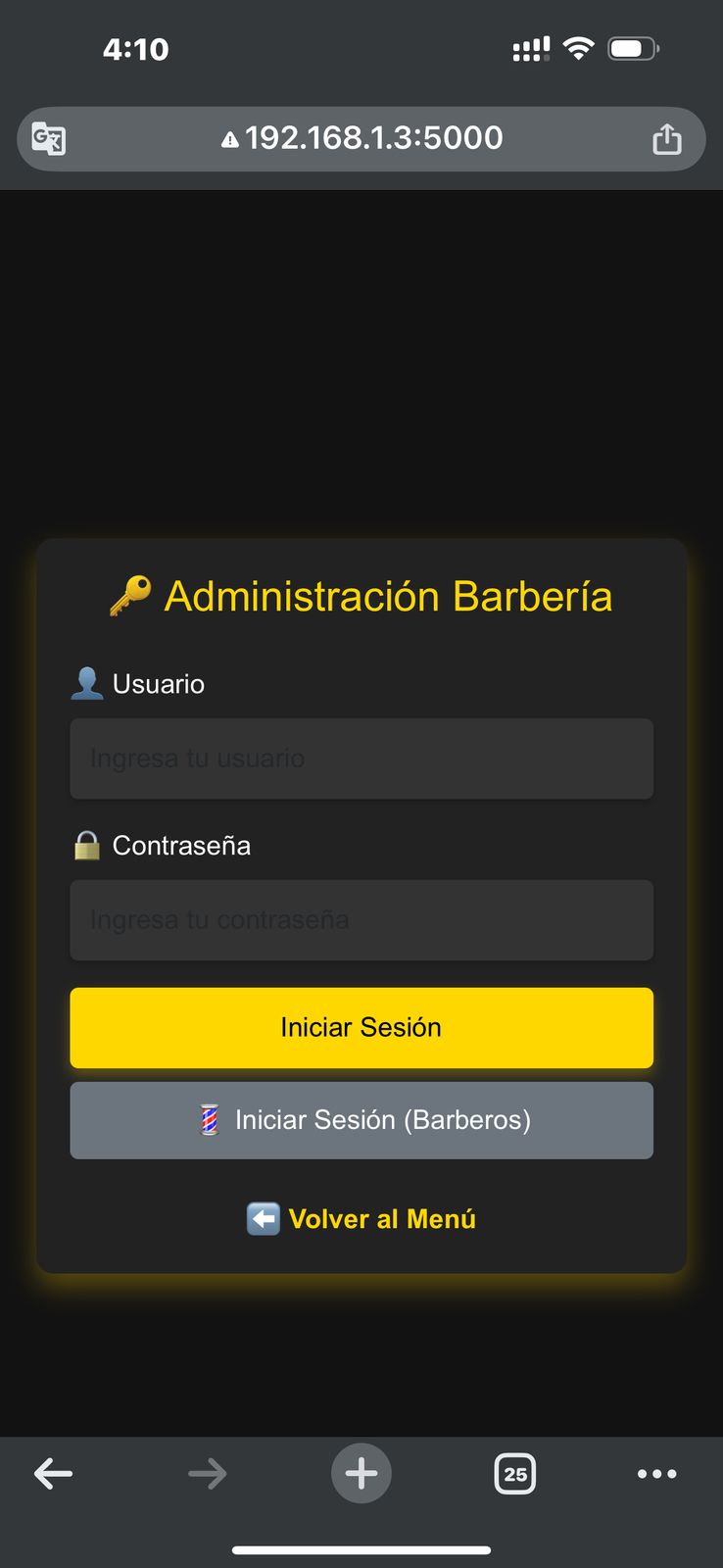The height and width of the screenshot is (1568, 723).
Task: Tap the yellow Iniciar Sesión button
Action: pyautogui.click(x=361, y=1027)
